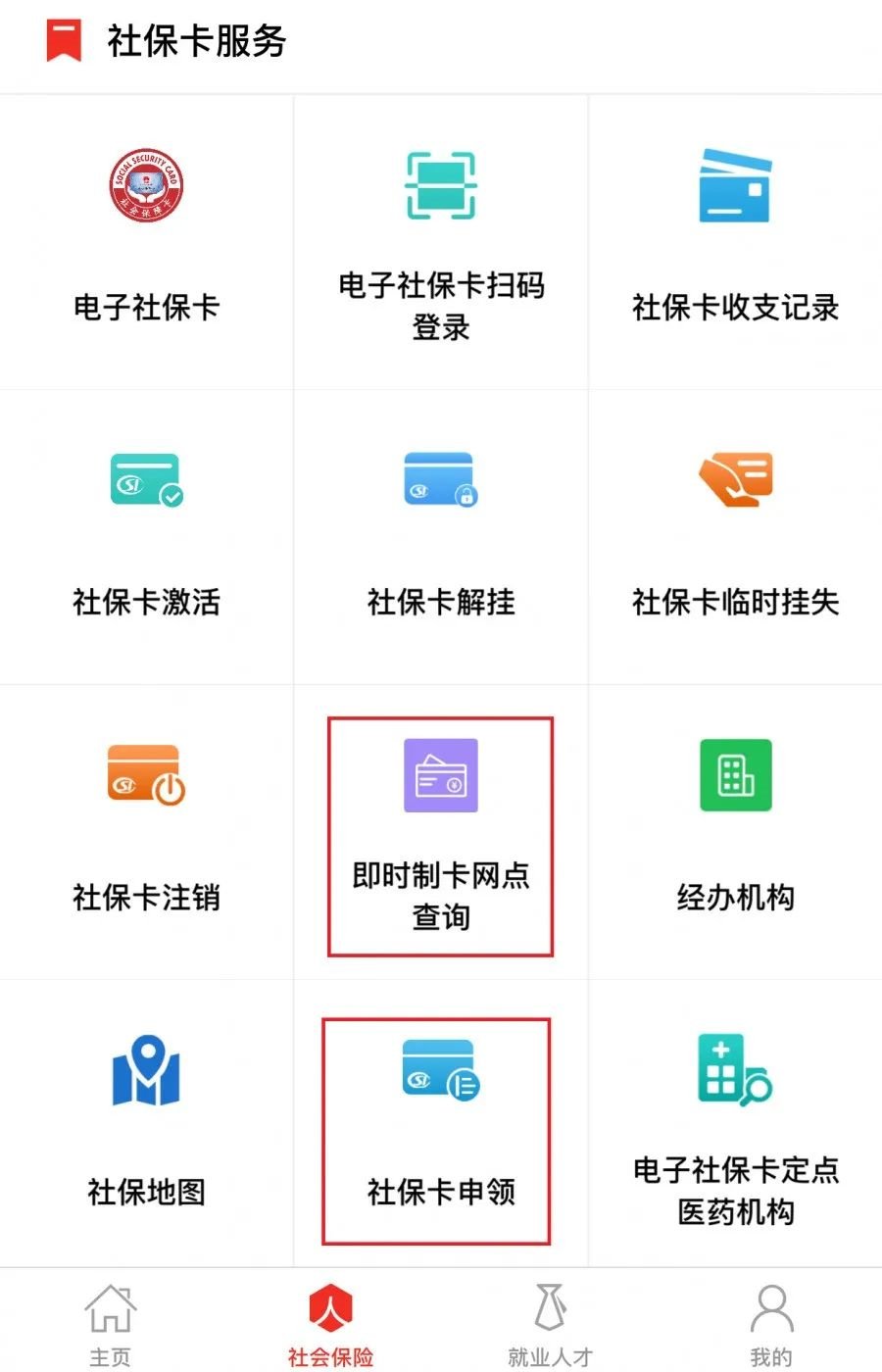
Task: Tap 社保卡临时挂失
Action: pos(735,534)
